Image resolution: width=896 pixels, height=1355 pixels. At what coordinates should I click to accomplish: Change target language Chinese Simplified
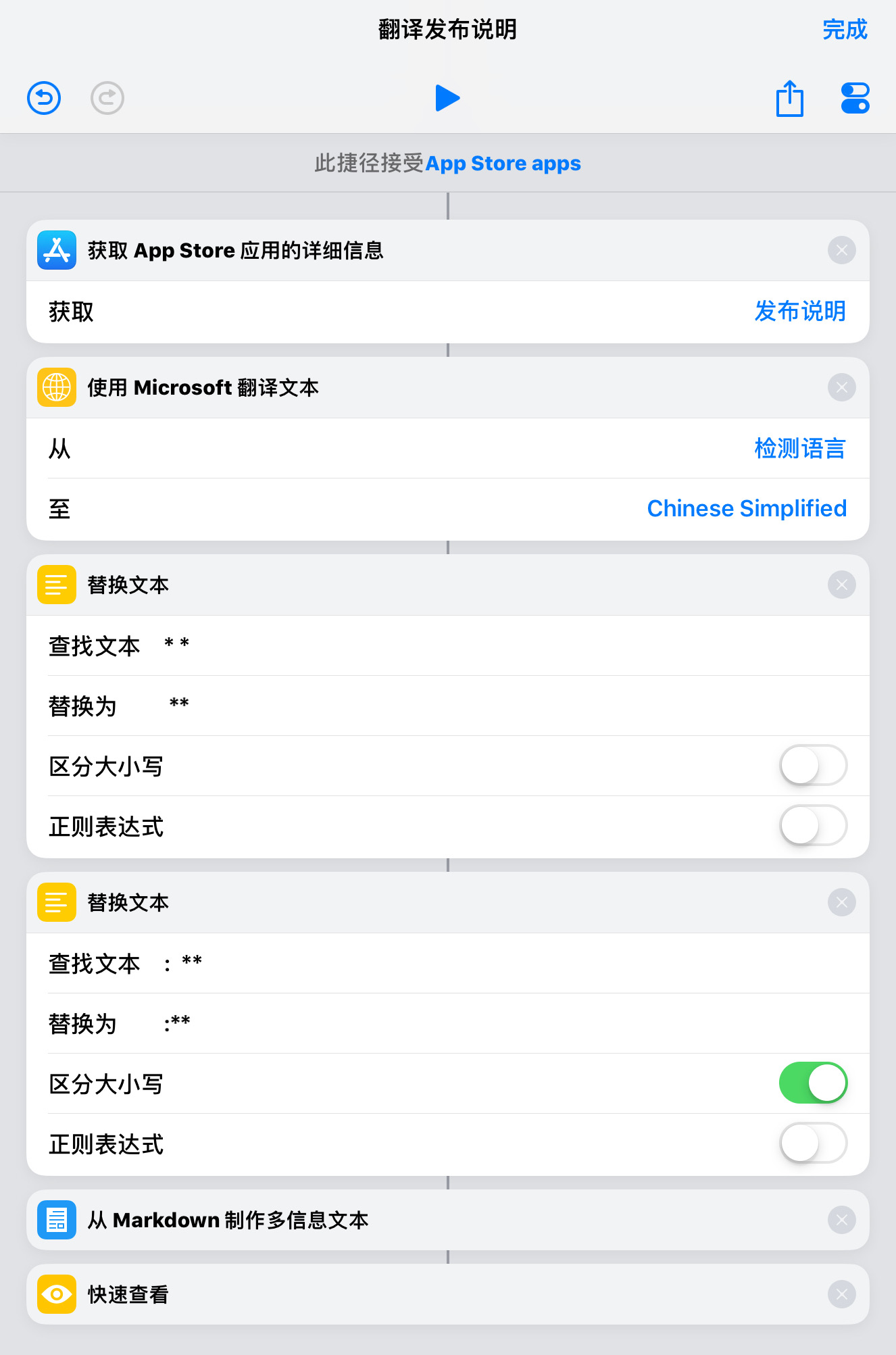pyautogui.click(x=746, y=509)
